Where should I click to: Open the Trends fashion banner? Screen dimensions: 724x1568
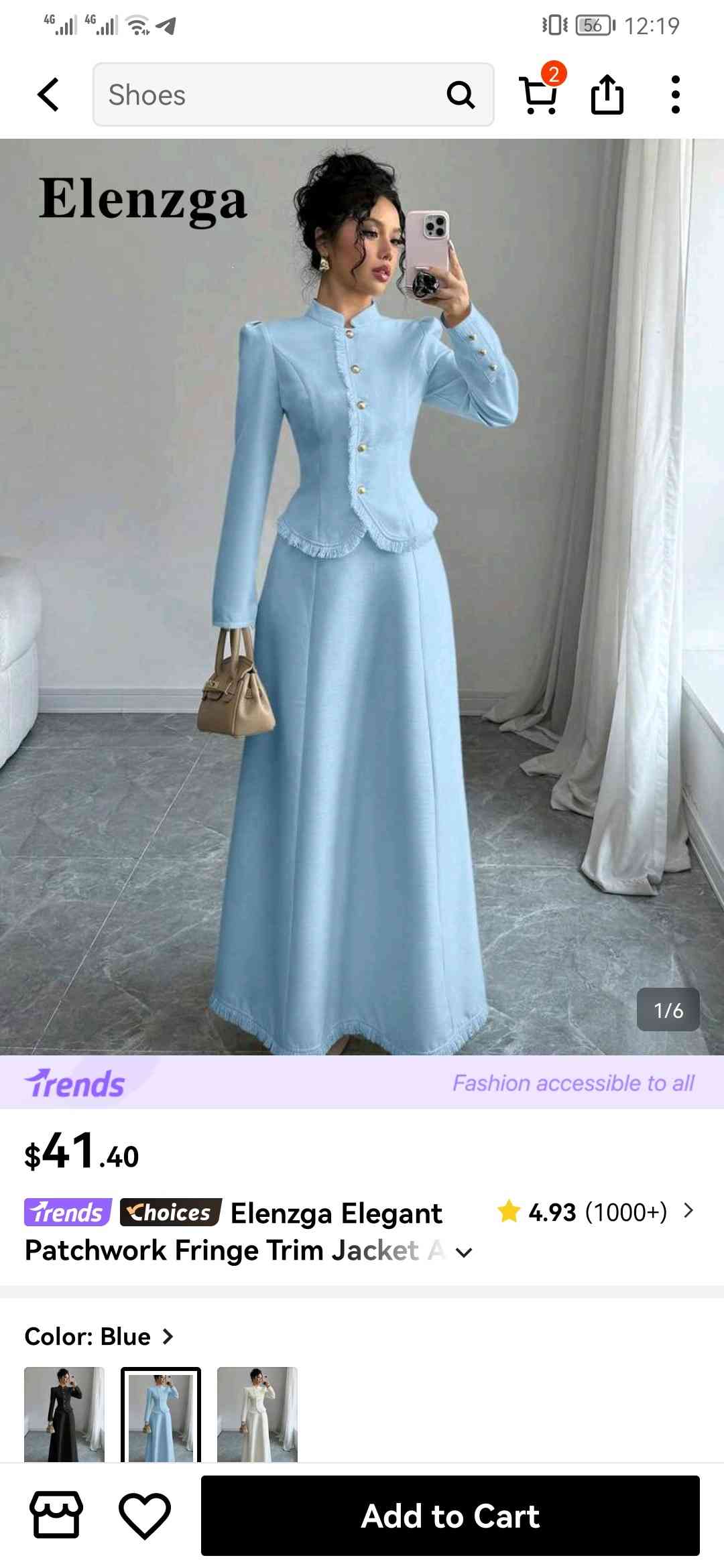coord(362,1083)
